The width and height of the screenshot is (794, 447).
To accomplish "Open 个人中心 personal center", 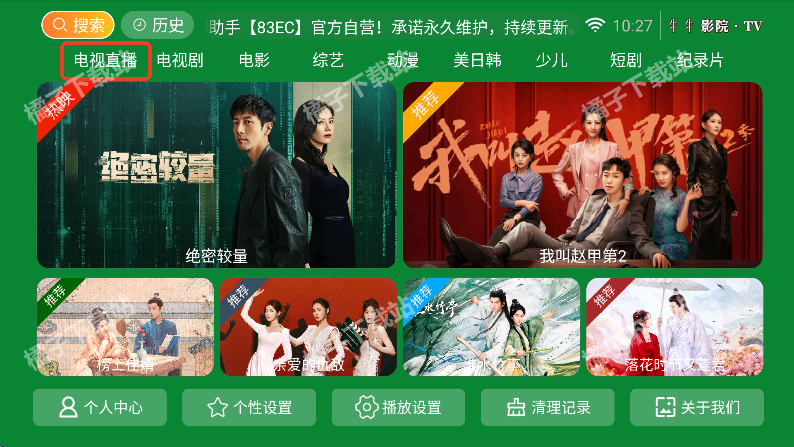I will (x=100, y=407).
